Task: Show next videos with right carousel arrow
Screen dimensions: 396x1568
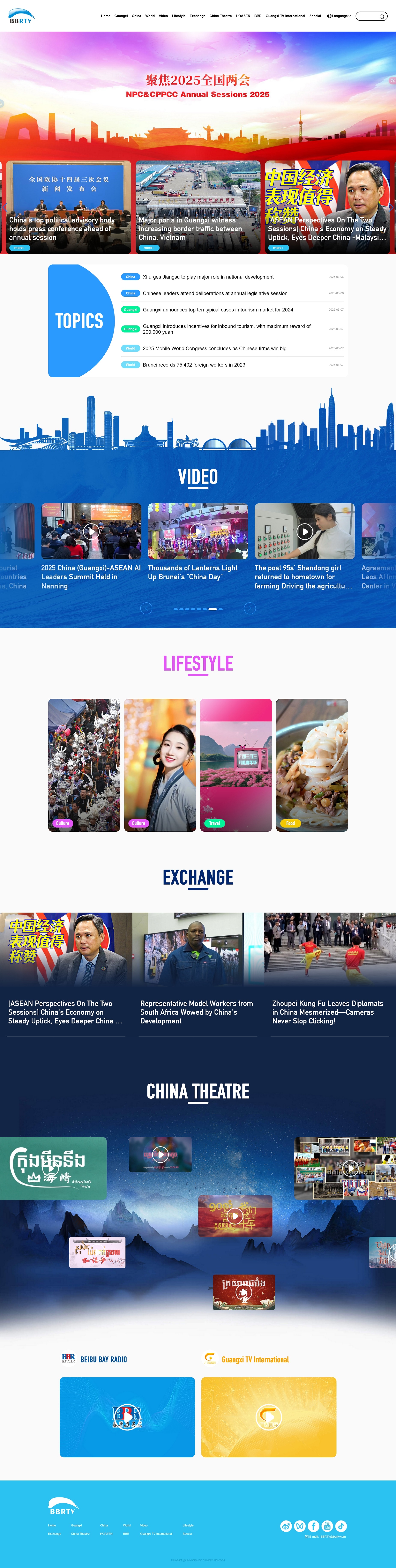Action: (250, 609)
